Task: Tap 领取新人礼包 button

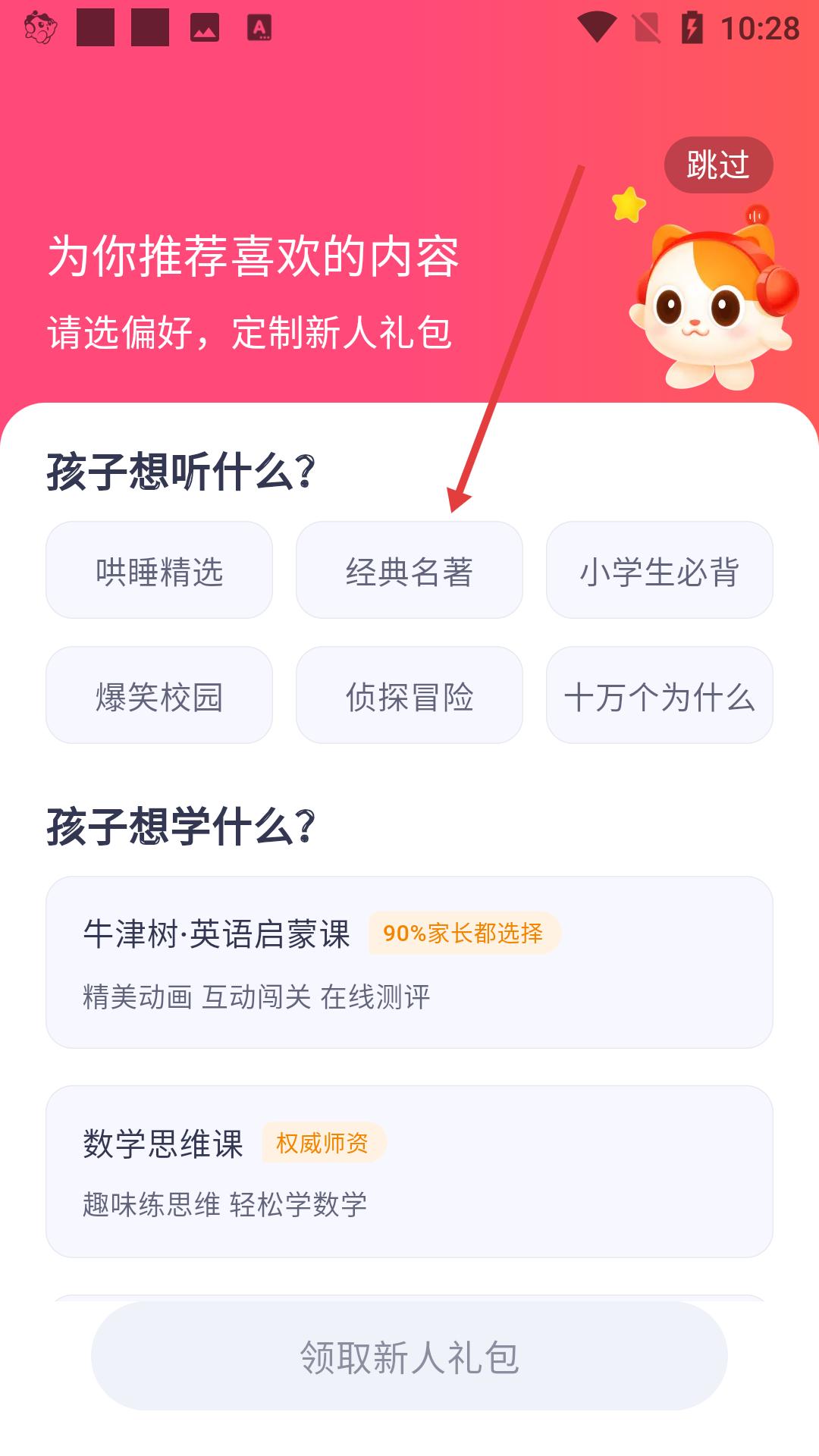Action: [409, 1357]
